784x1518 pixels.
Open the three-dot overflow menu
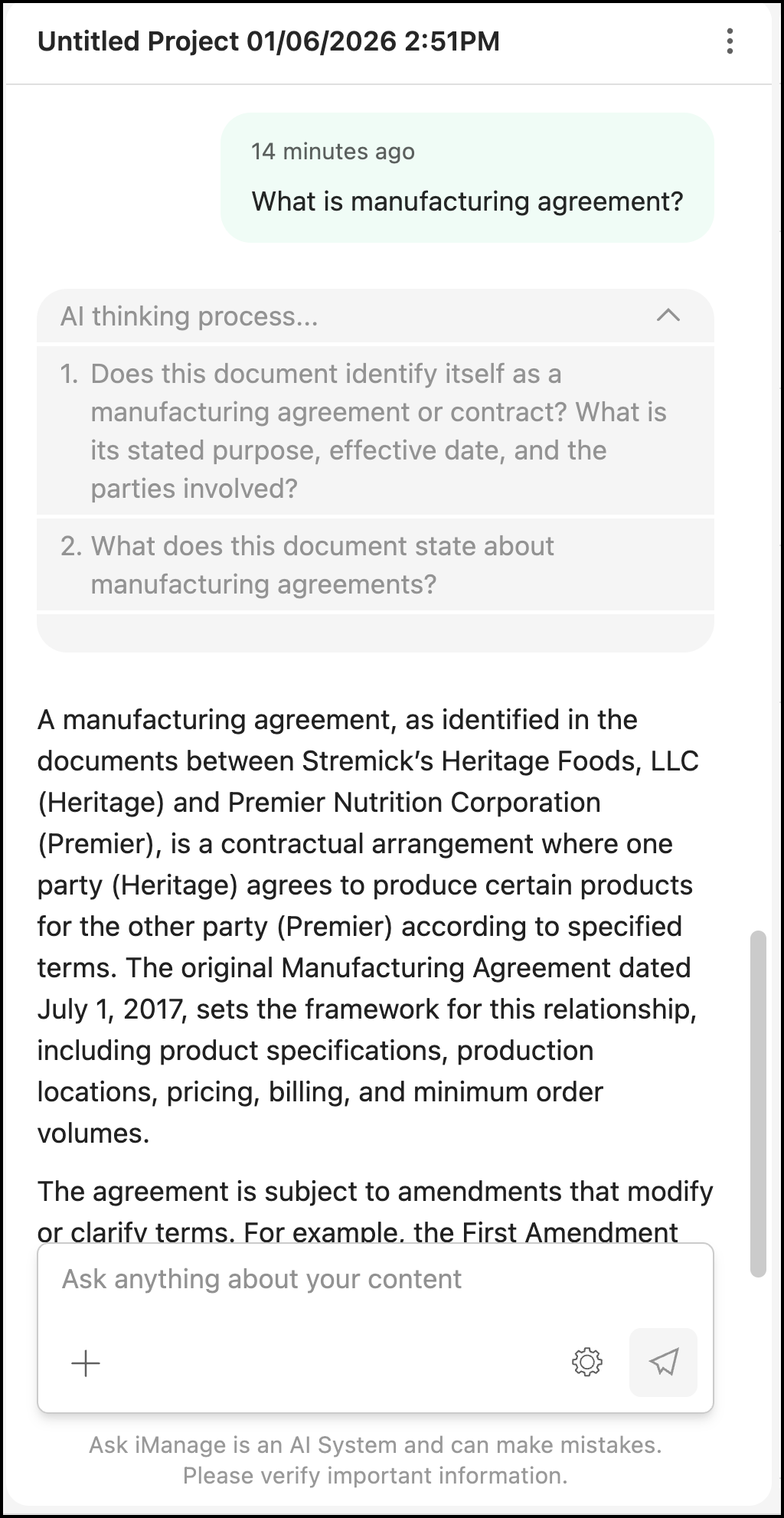[x=730, y=41]
